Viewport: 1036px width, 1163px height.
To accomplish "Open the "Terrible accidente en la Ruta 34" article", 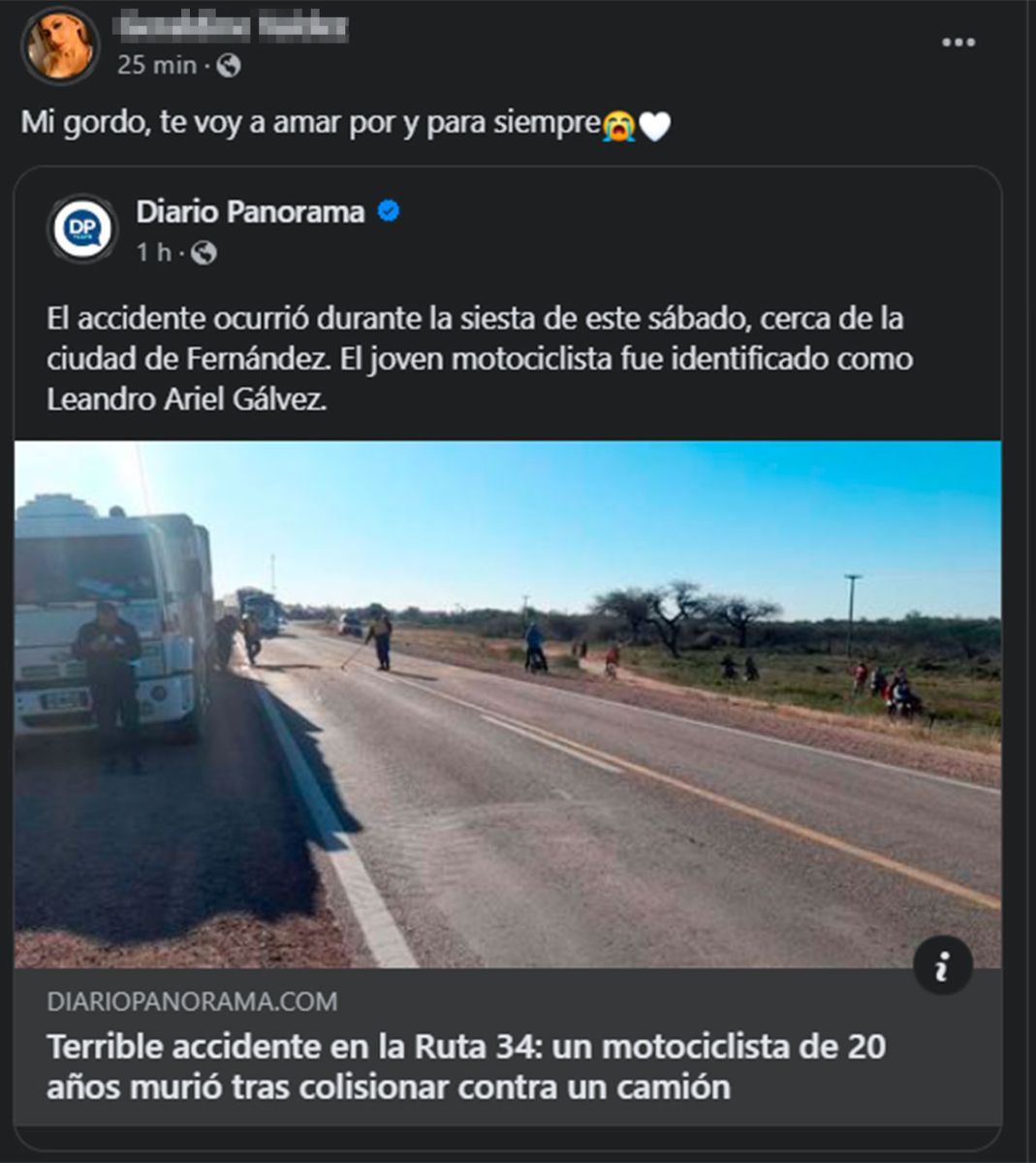I will coord(466,1066).
